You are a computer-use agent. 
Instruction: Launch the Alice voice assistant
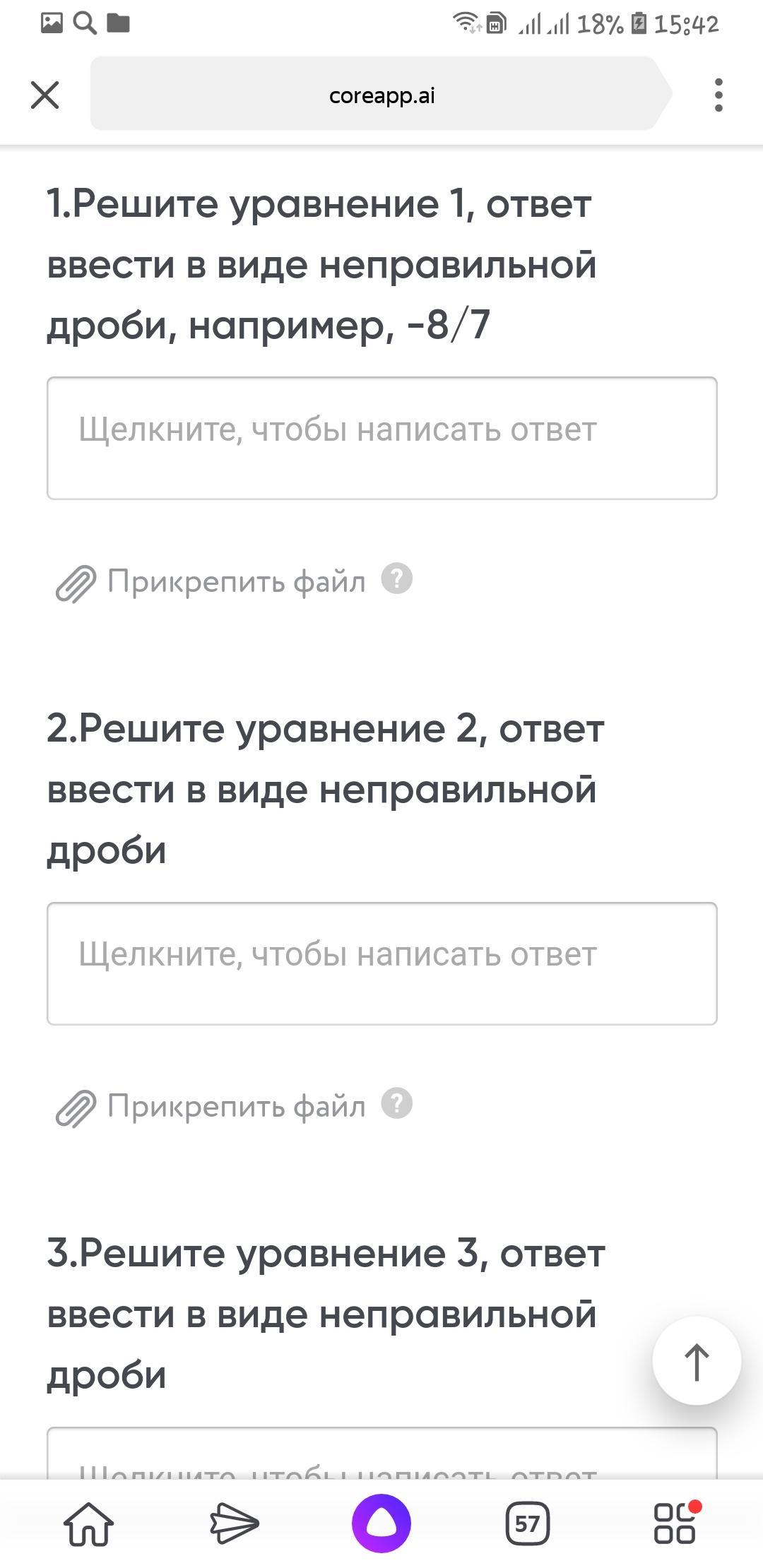pyautogui.click(x=381, y=1524)
